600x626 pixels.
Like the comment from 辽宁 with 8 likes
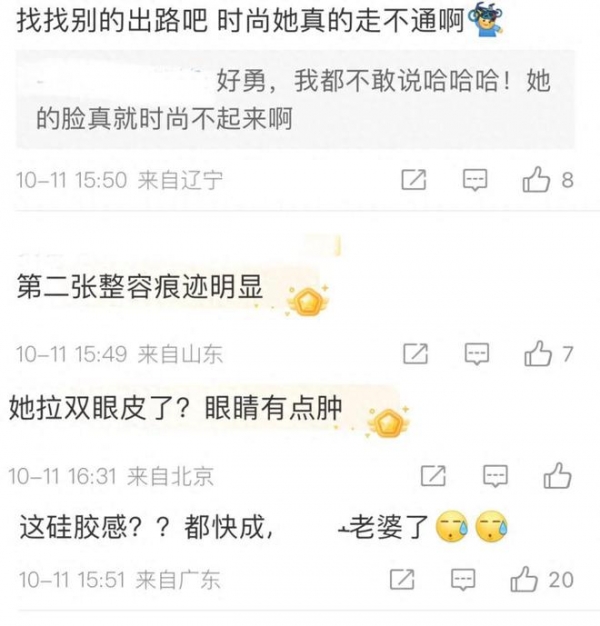pos(537,180)
